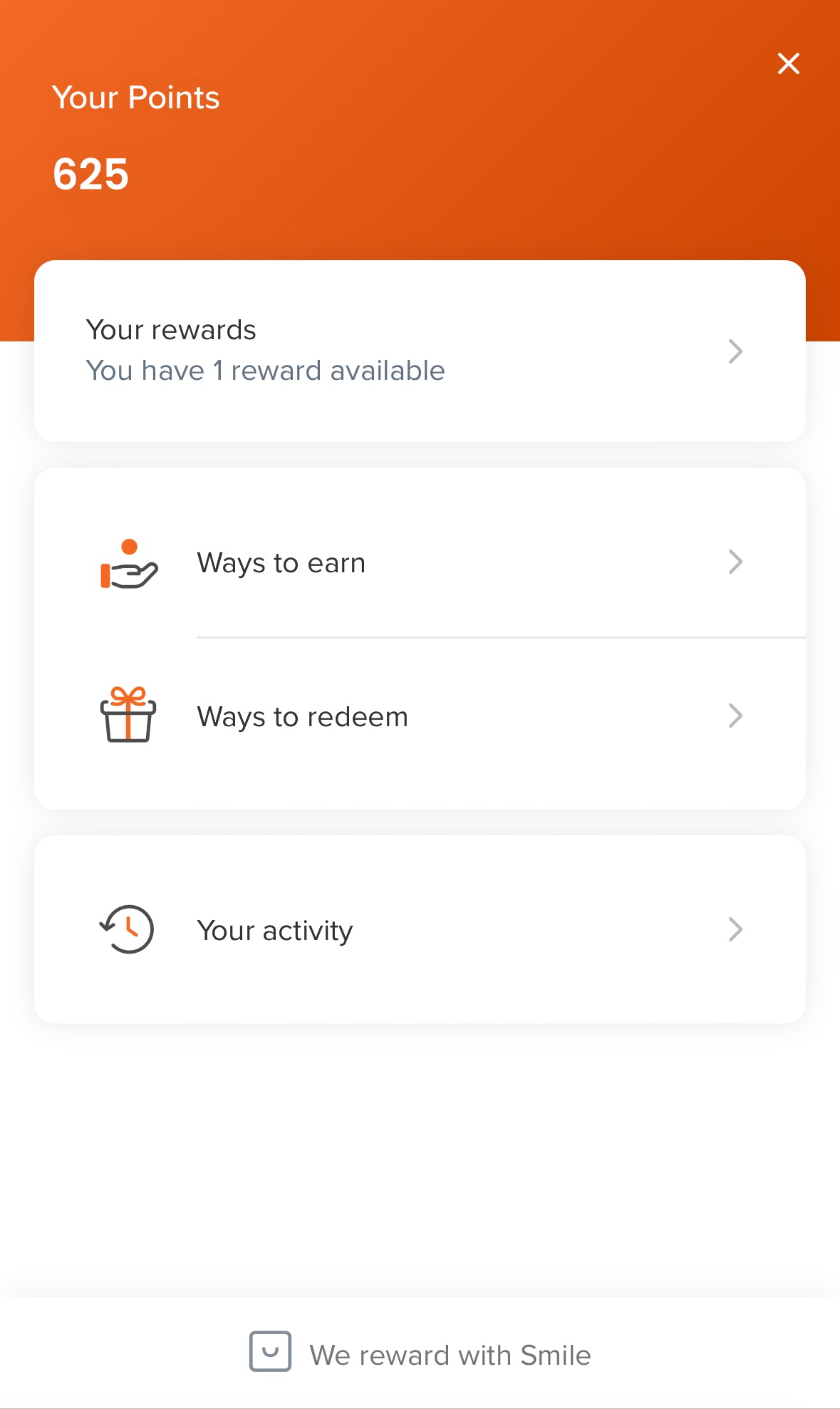
Task: Close the points panel
Action: pos(788,63)
